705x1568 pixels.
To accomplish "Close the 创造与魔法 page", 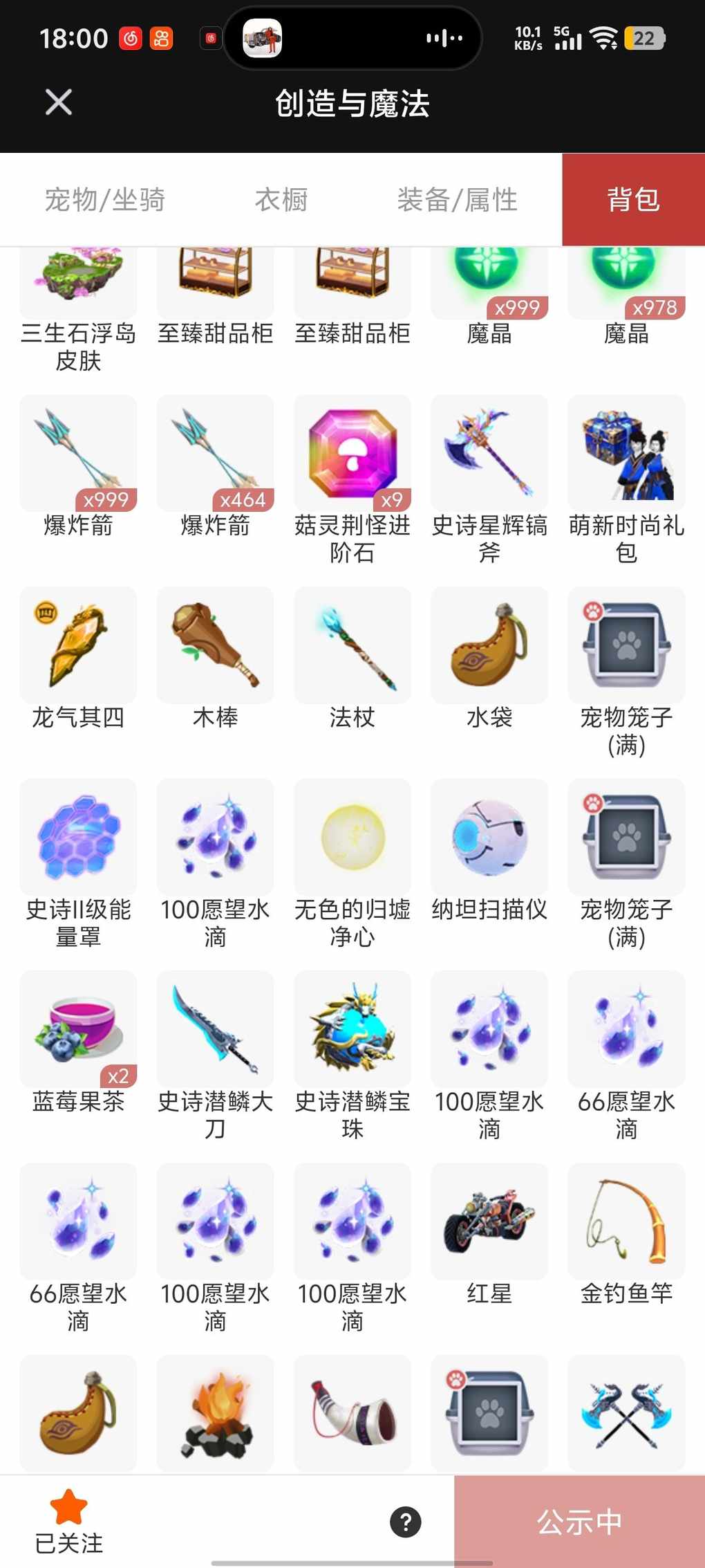I will pos(59,102).
